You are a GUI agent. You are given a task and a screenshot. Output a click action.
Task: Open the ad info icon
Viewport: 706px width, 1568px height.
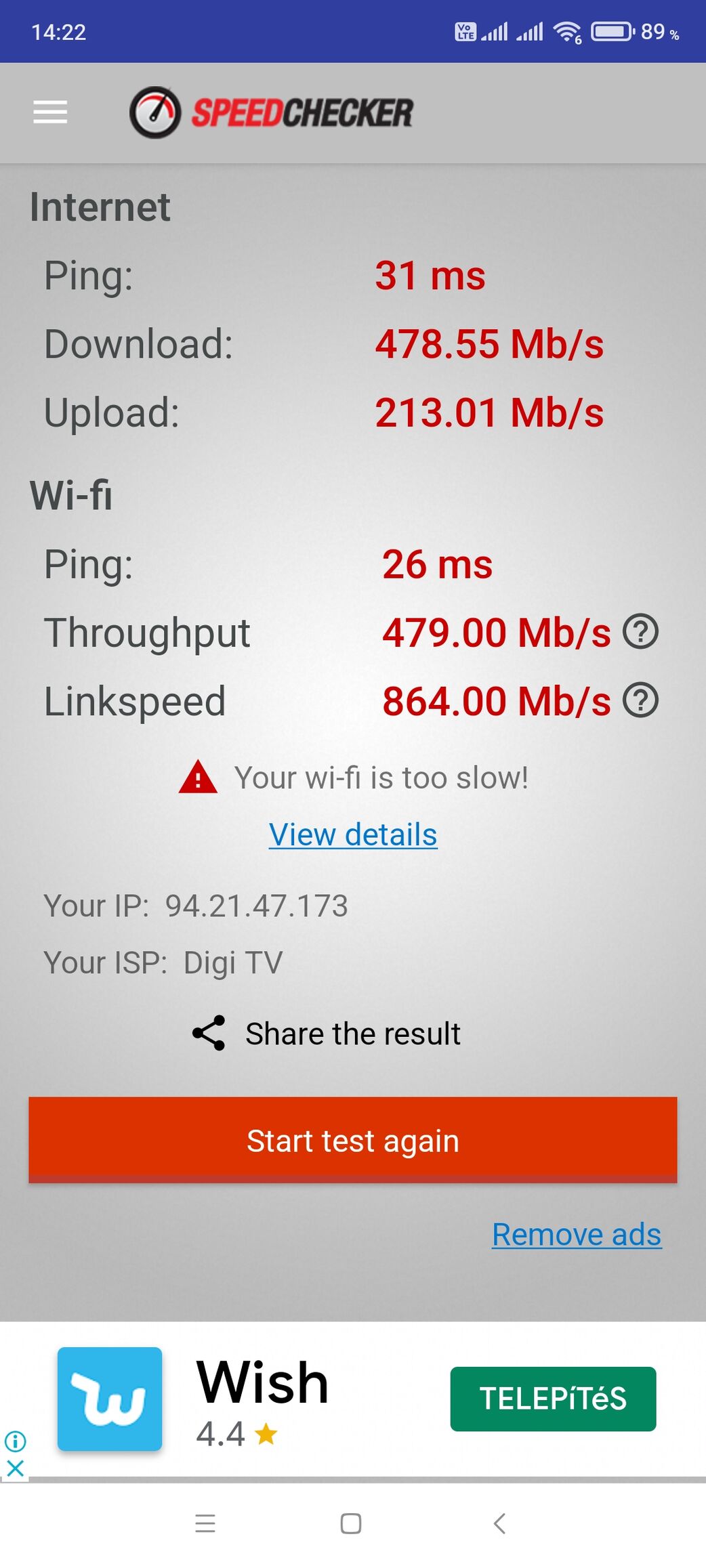pos(15,1441)
